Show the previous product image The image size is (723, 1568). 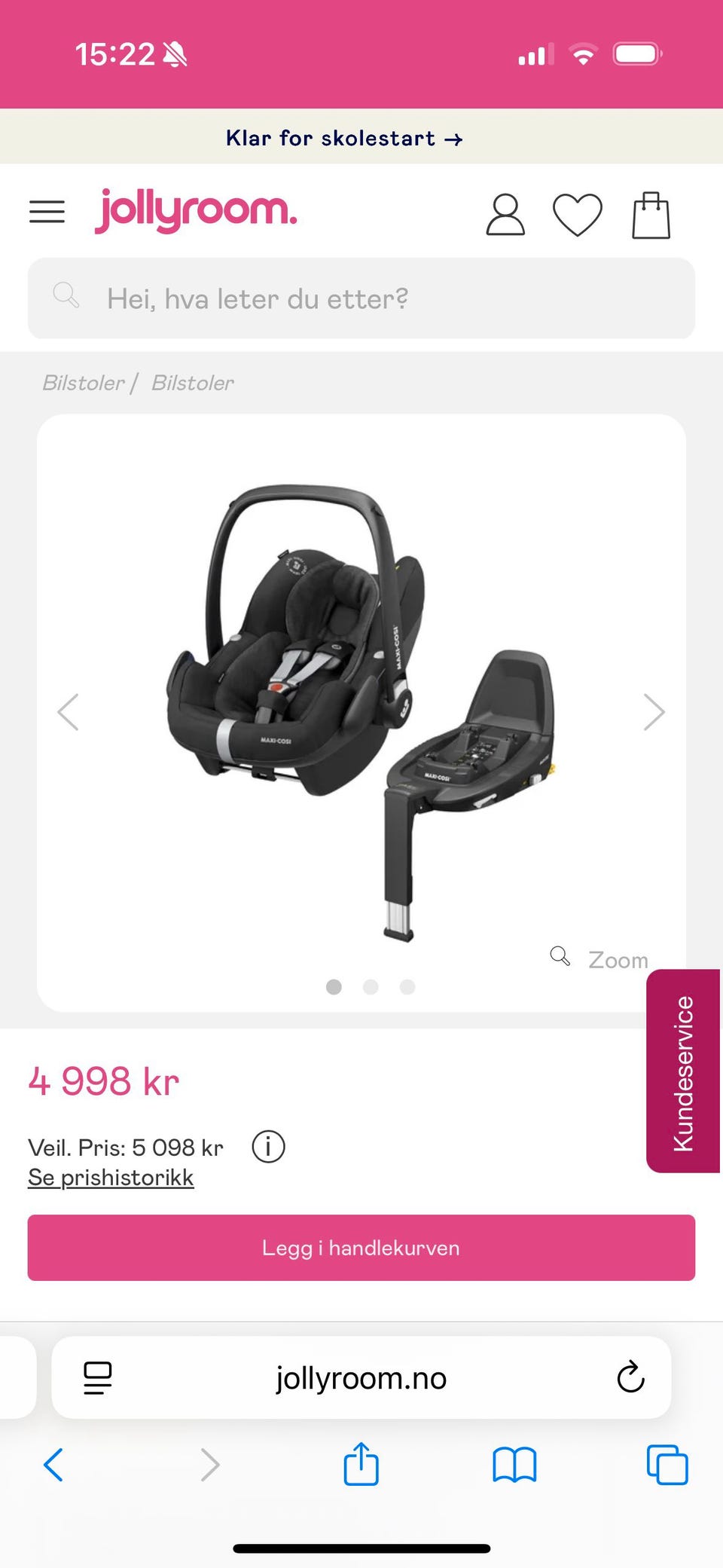[x=69, y=712]
